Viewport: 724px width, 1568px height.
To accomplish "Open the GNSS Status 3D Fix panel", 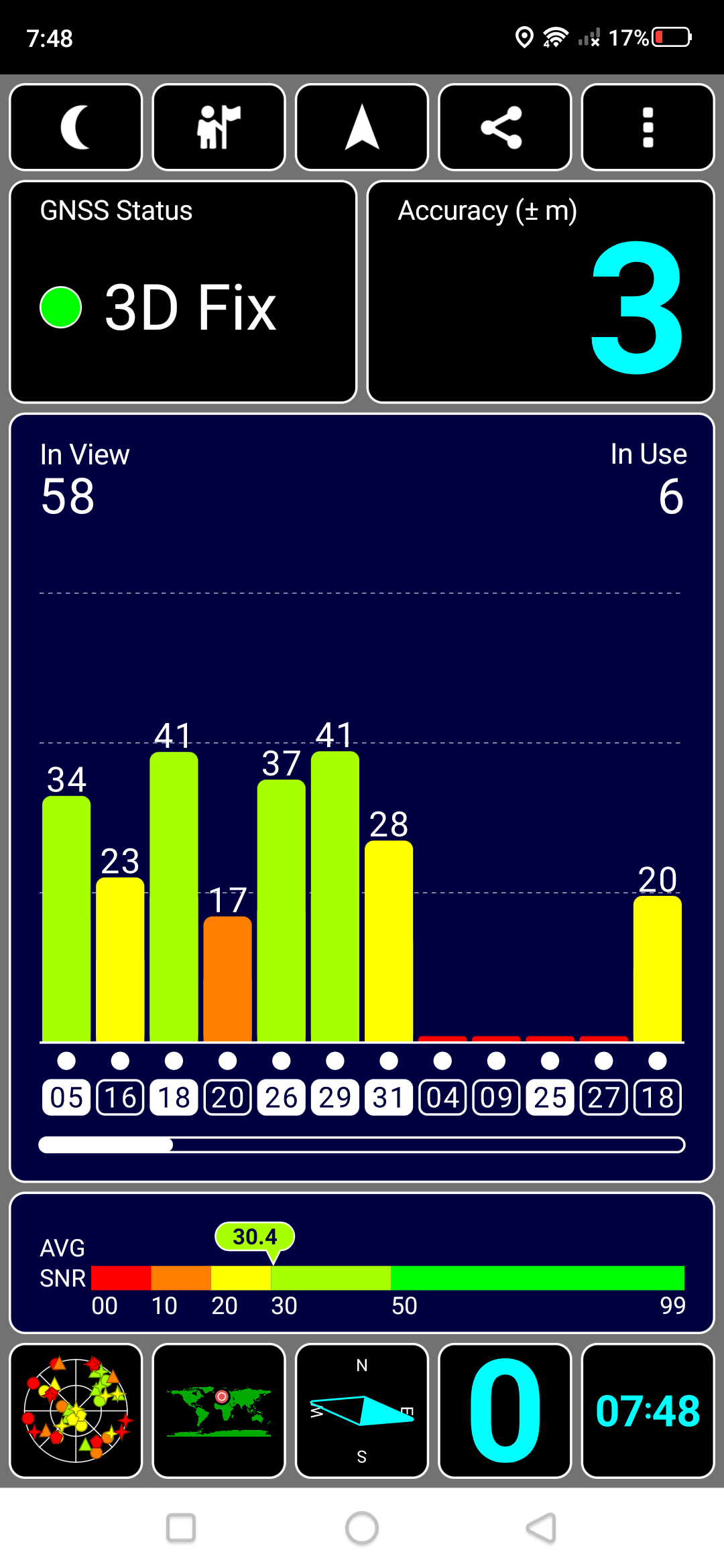I will (183, 292).
